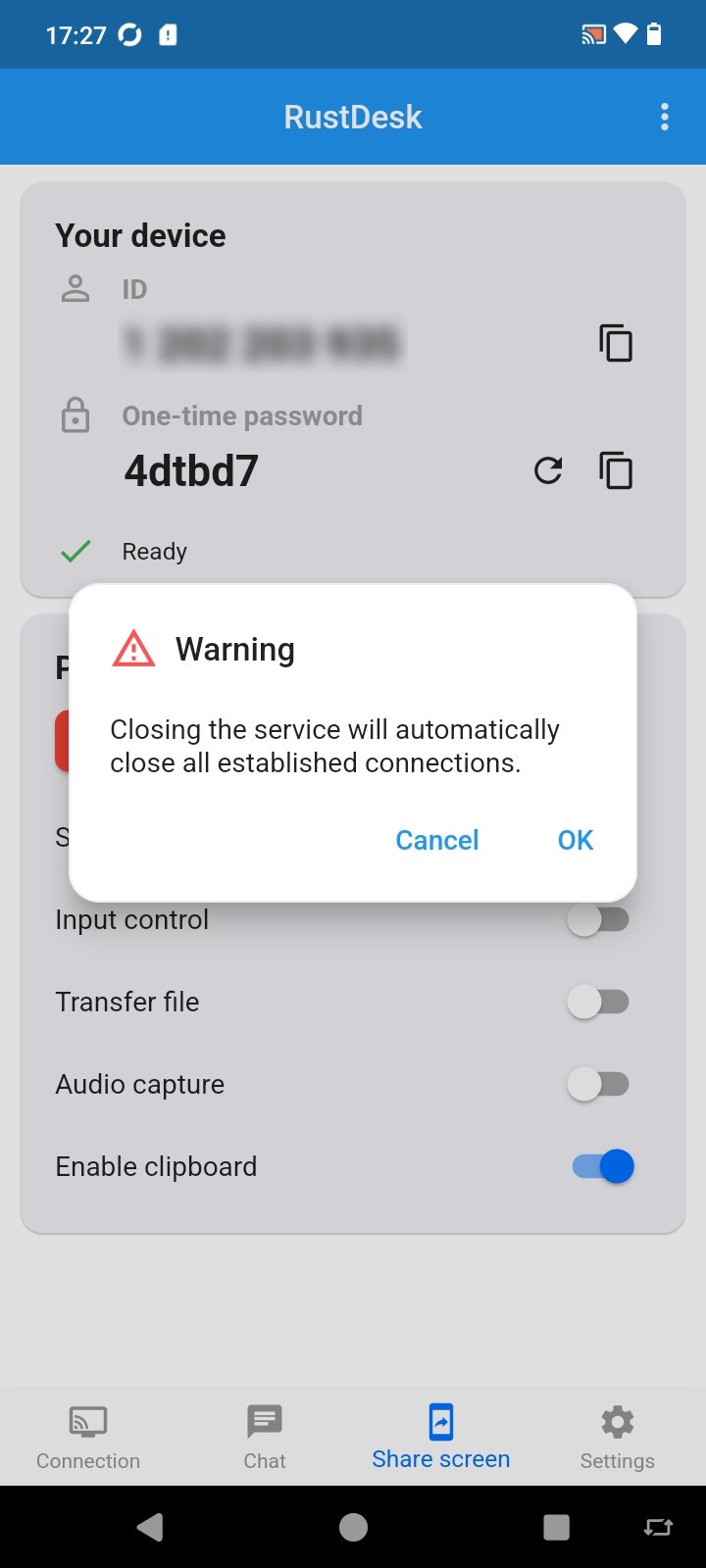Toggle the Input control switch
This screenshot has height=1568, width=706.
(599, 920)
